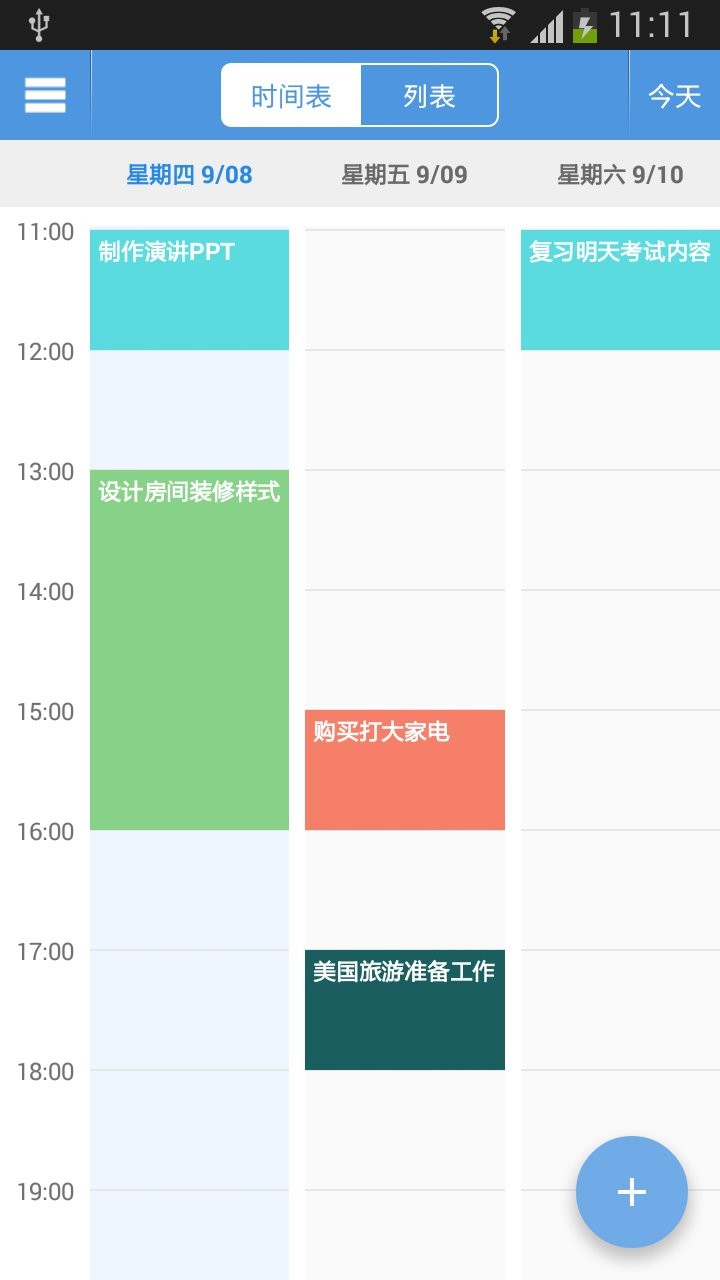Viewport: 720px width, 1280px height.
Task: Open the 制作演讲PPT event
Action: coord(189,290)
